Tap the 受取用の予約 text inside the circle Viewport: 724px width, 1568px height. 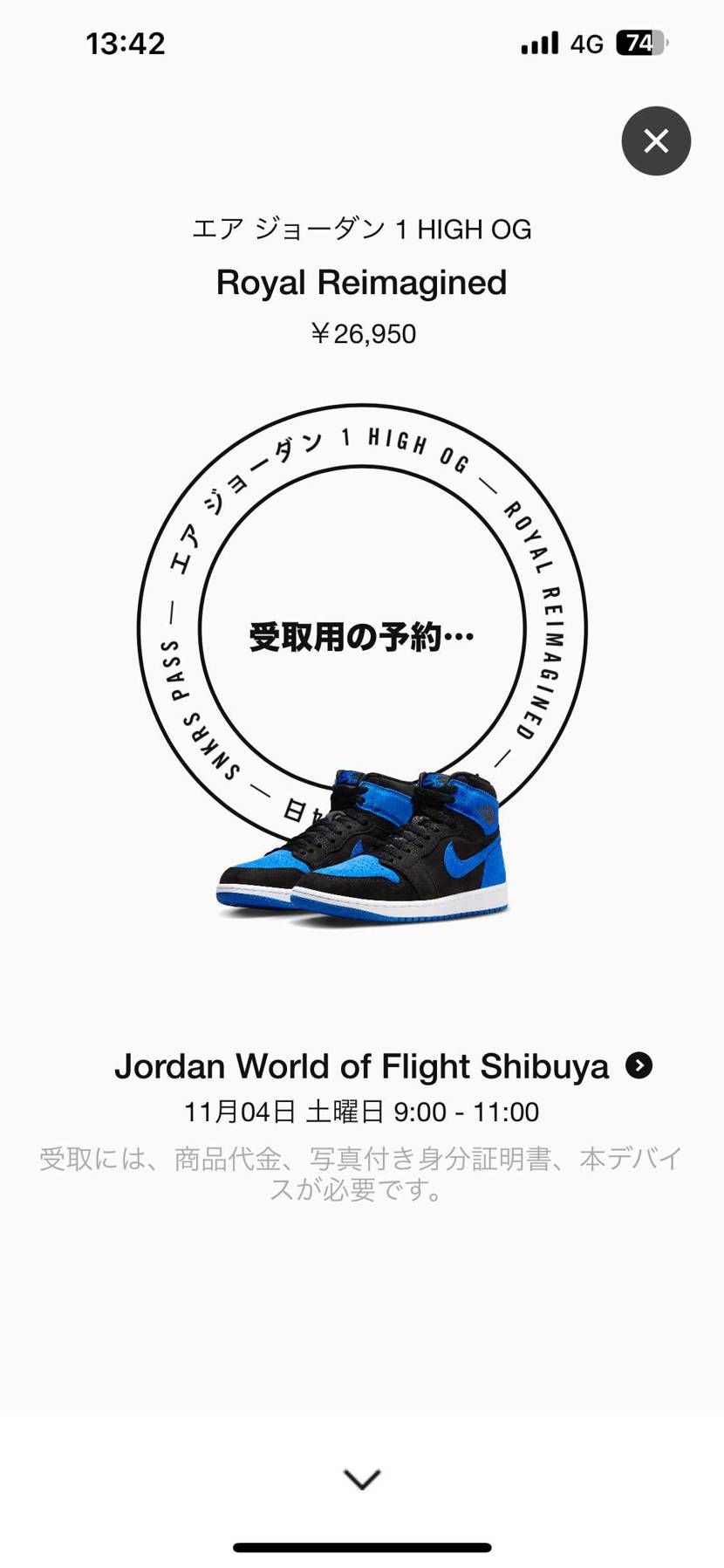pos(361,635)
